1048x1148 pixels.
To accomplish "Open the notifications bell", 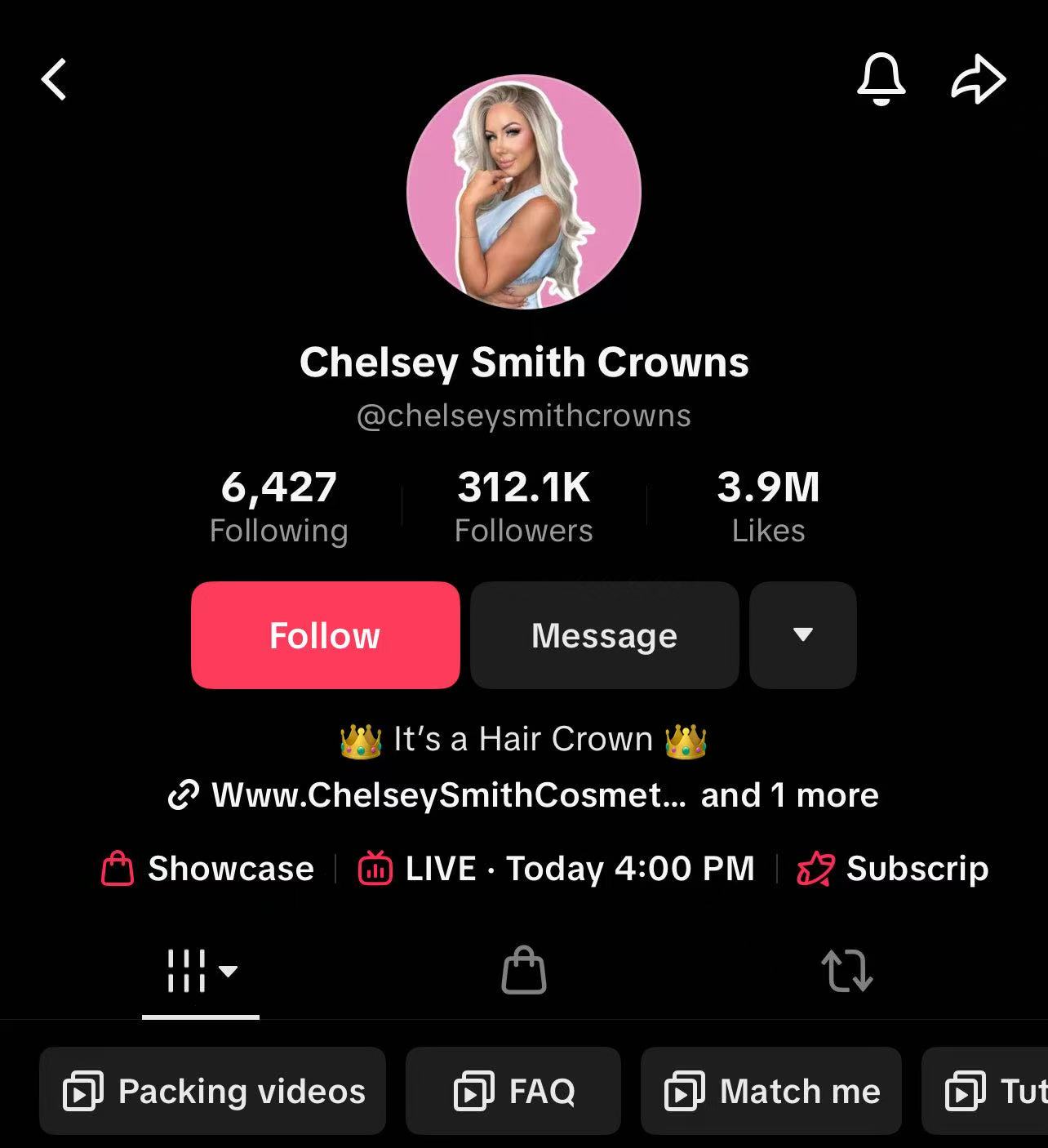I will tap(881, 79).
